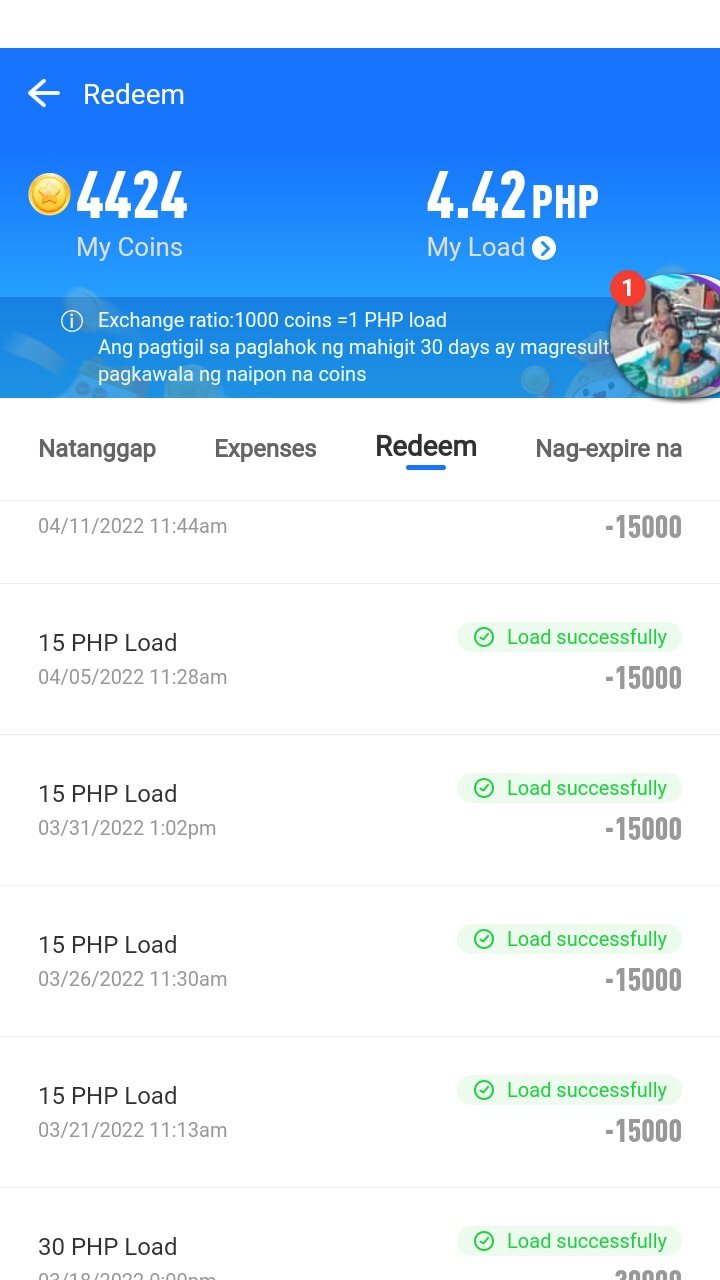Switch to the Natanggap tab
The width and height of the screenshot is (720, 1280).
click(97, 449)
